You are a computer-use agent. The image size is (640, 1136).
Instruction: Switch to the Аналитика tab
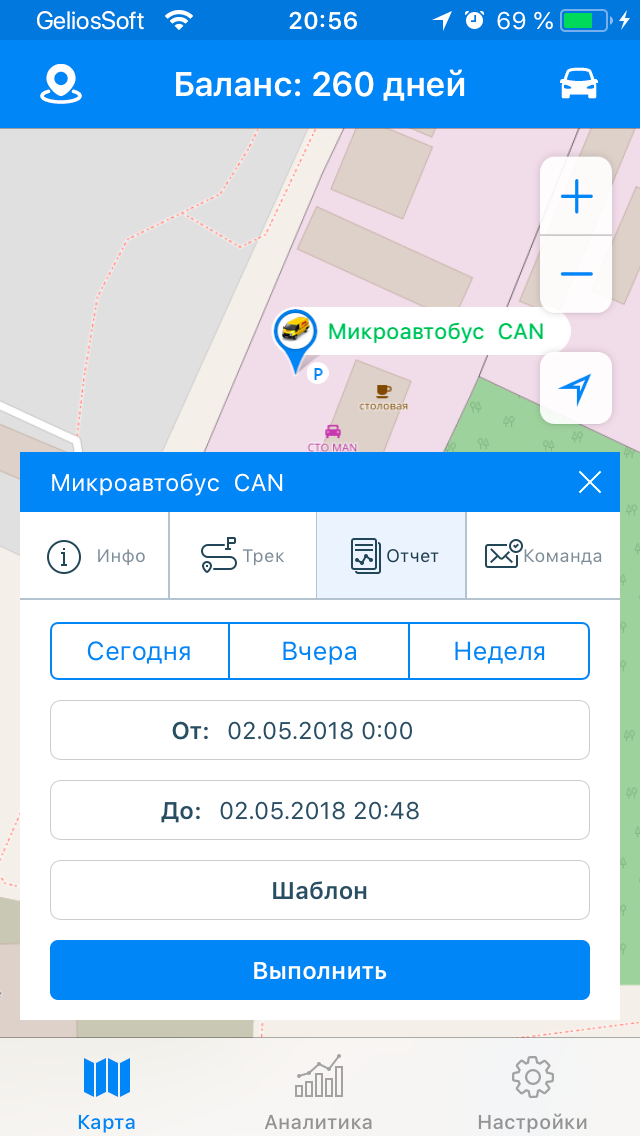319,1092
